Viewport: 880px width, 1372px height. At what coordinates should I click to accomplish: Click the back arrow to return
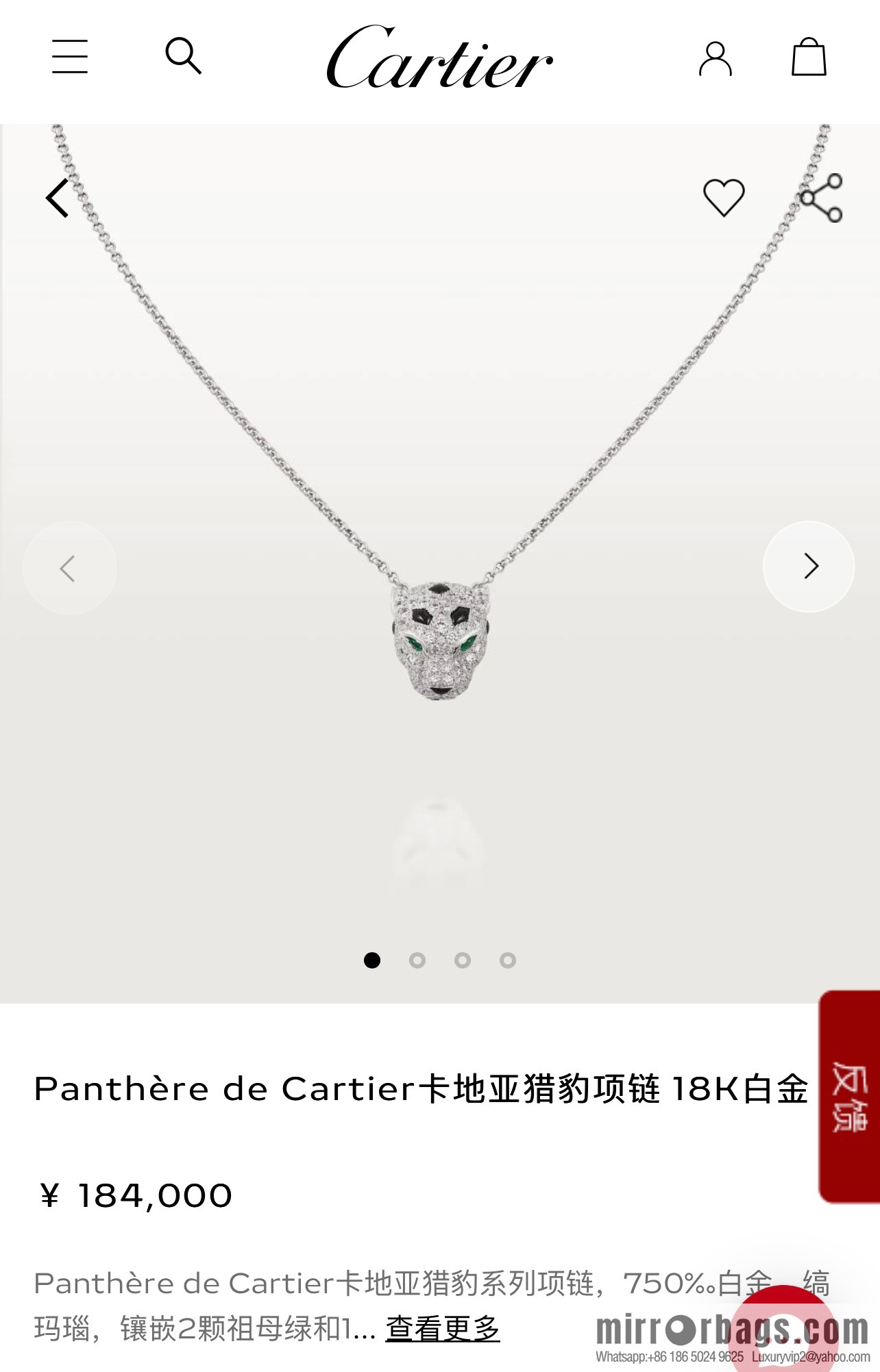click(x=58, y=199)
